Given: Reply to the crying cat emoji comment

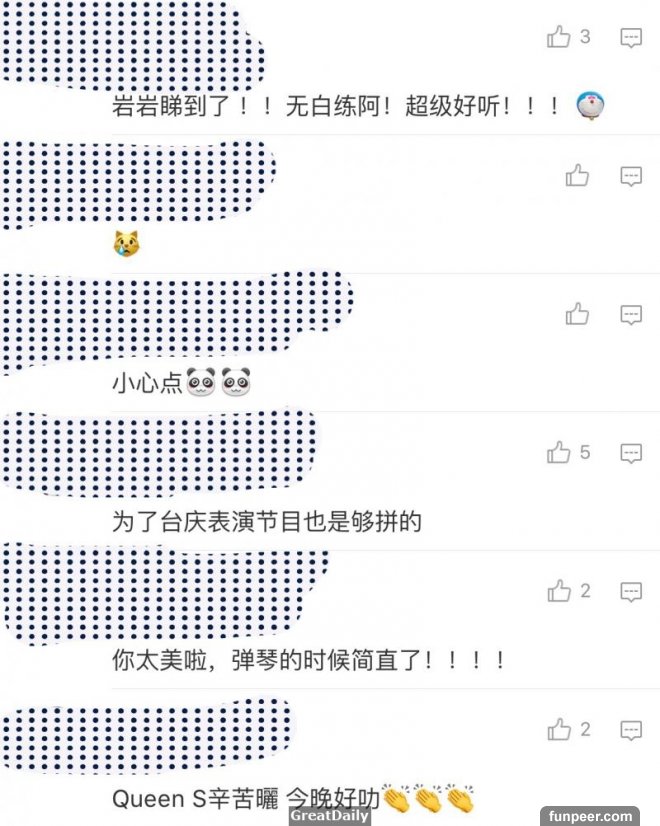Looking at the screenshot, I should 631,177.
